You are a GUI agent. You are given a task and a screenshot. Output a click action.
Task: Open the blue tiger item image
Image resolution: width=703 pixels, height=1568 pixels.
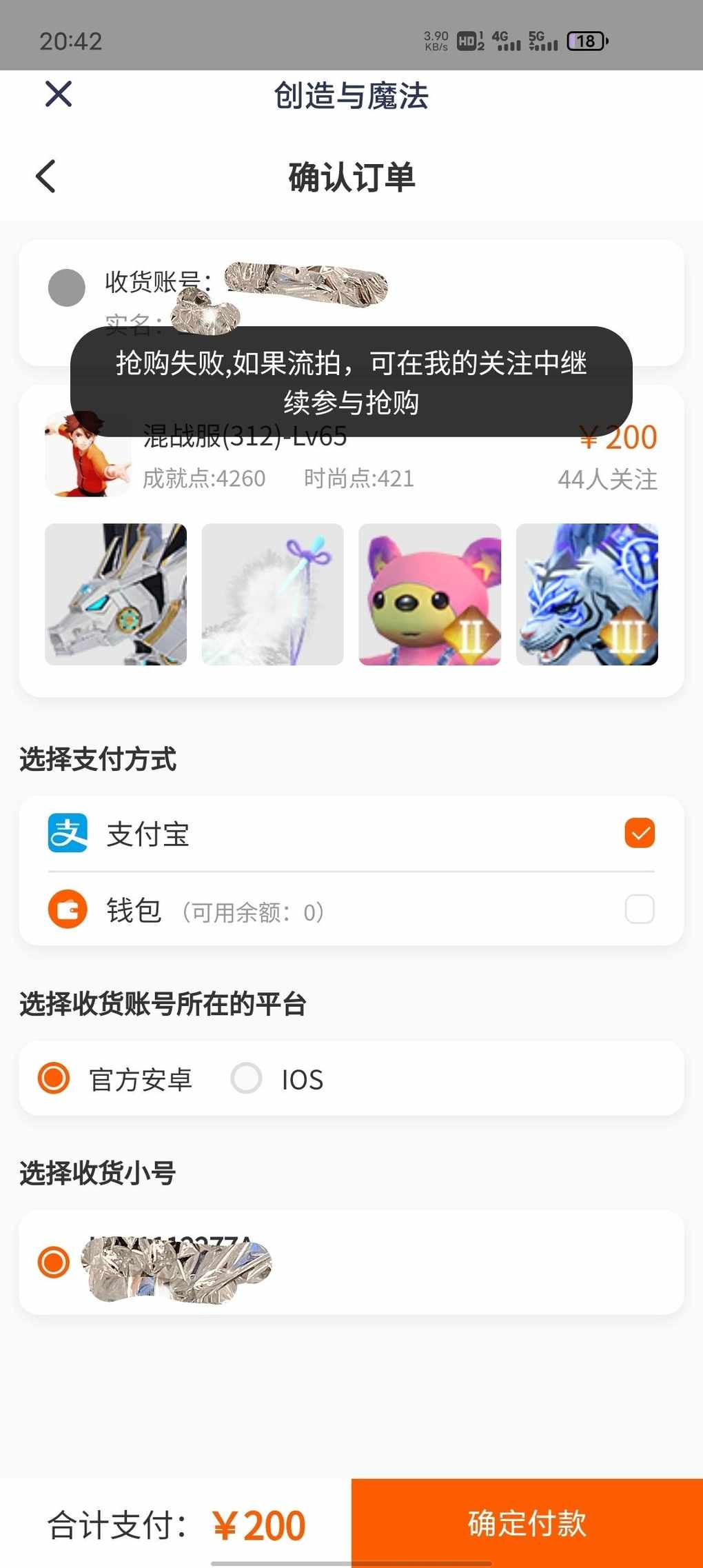[x=587, y=594]
